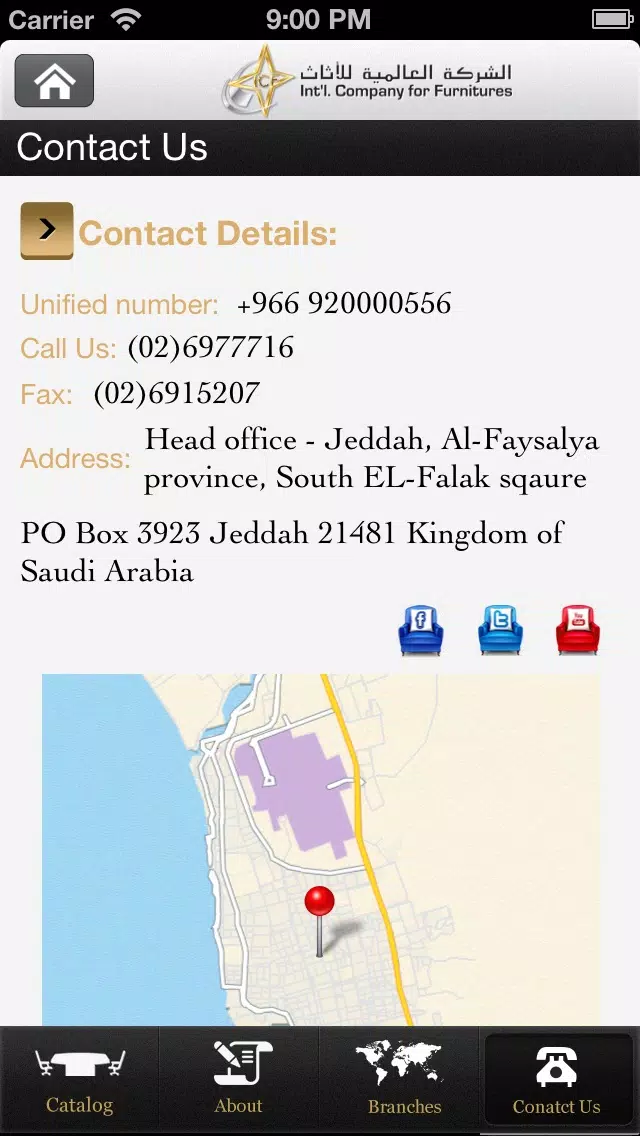Open the YouTube armchair icon
This screenshot has height=1136, width=640.
[578, 630]
